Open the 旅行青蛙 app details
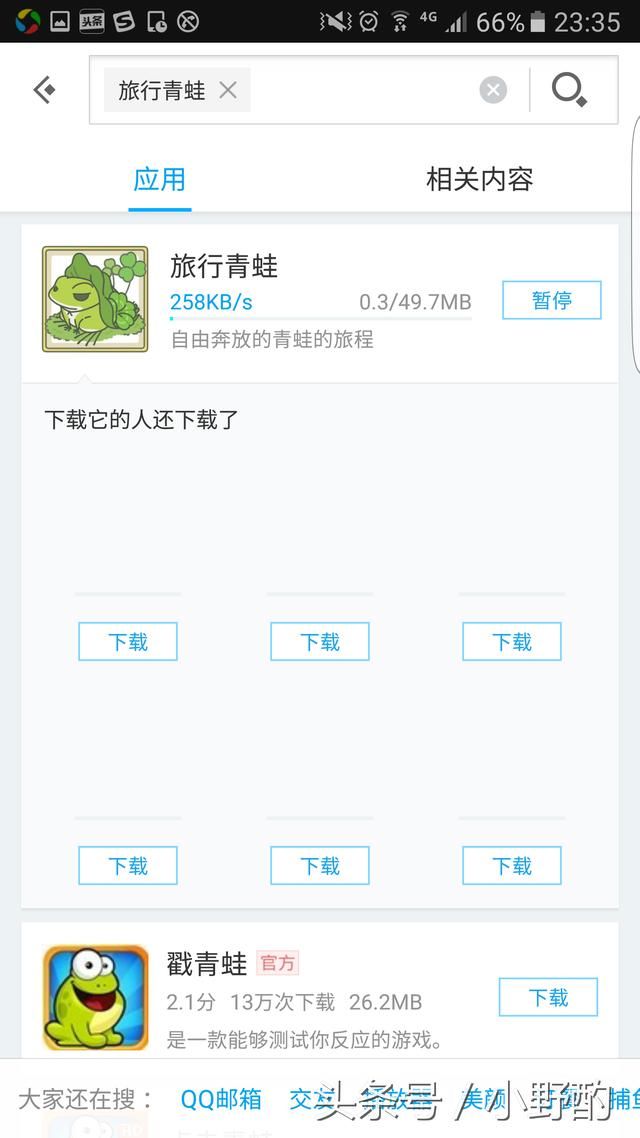This screenshot has height=1138, width=640. click(x=222, y=266)
